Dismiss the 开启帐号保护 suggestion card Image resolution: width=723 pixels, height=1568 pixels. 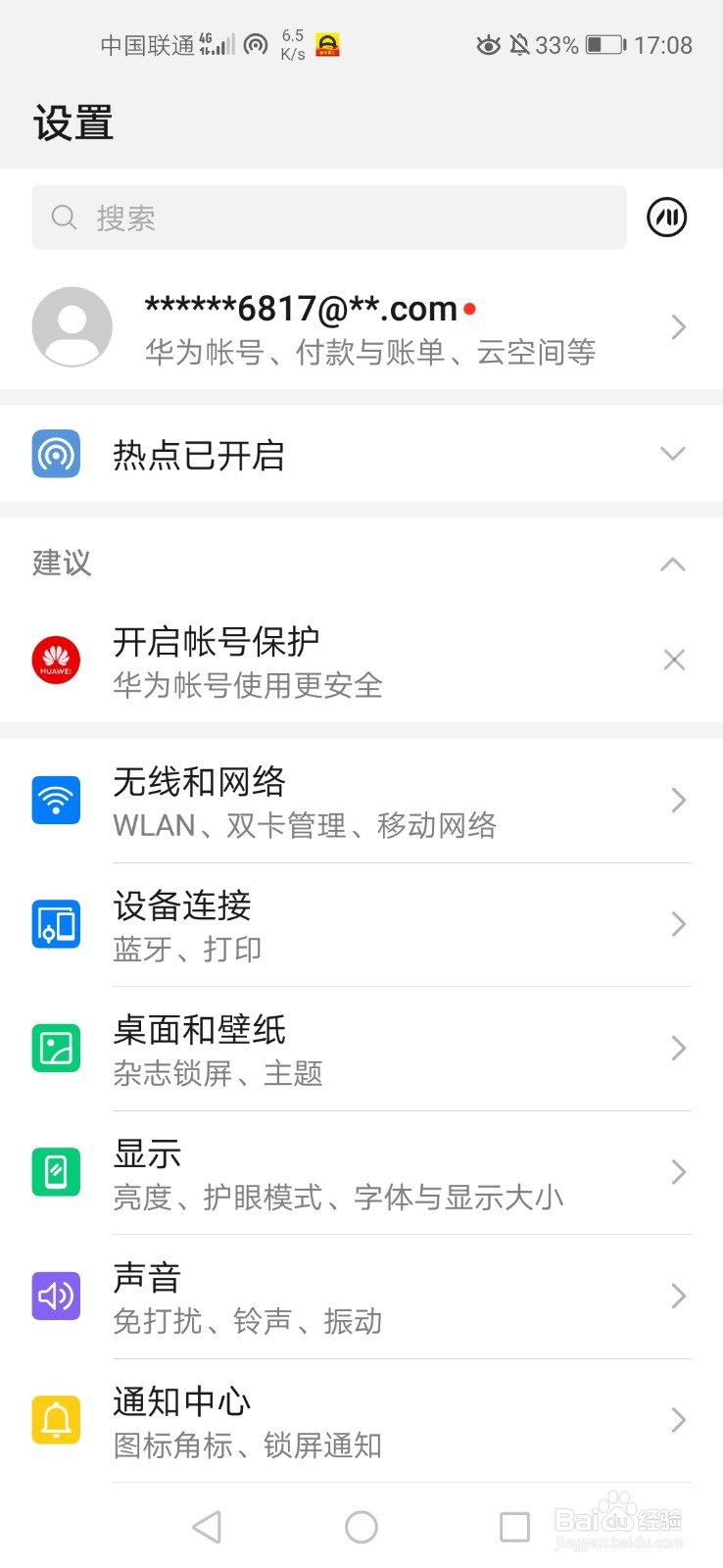coord(674,659)
